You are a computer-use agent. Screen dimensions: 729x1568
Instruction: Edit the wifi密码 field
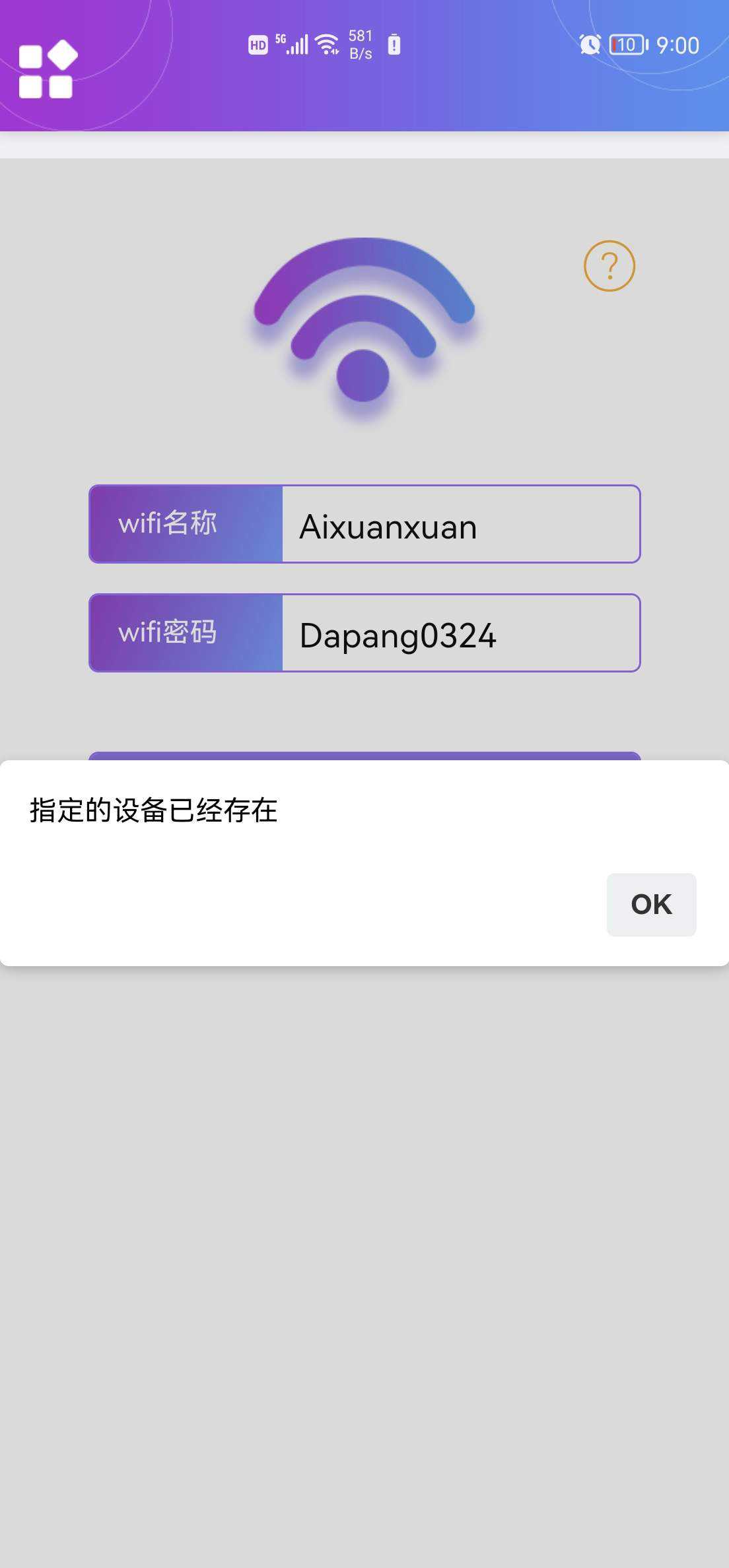click(461, 634)
